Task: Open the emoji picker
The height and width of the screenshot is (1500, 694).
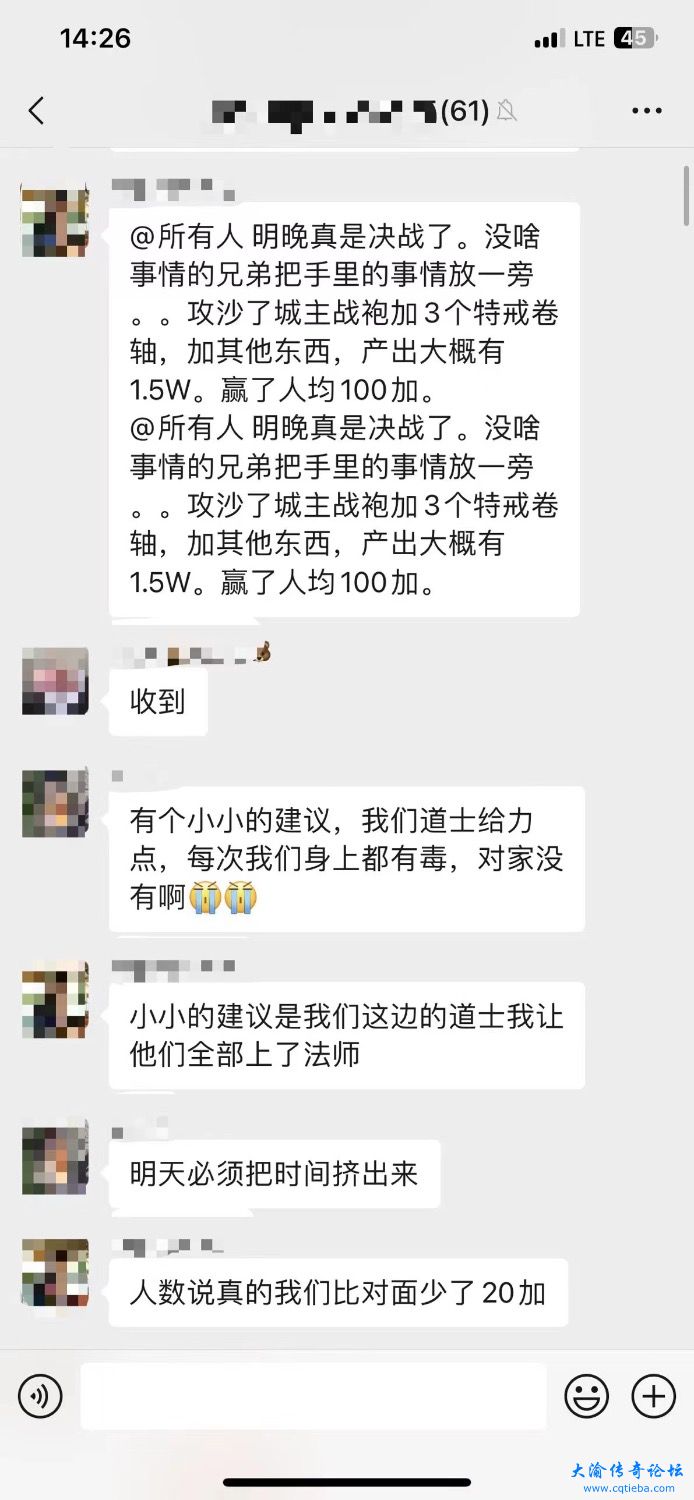Action: click(587, 1396)
